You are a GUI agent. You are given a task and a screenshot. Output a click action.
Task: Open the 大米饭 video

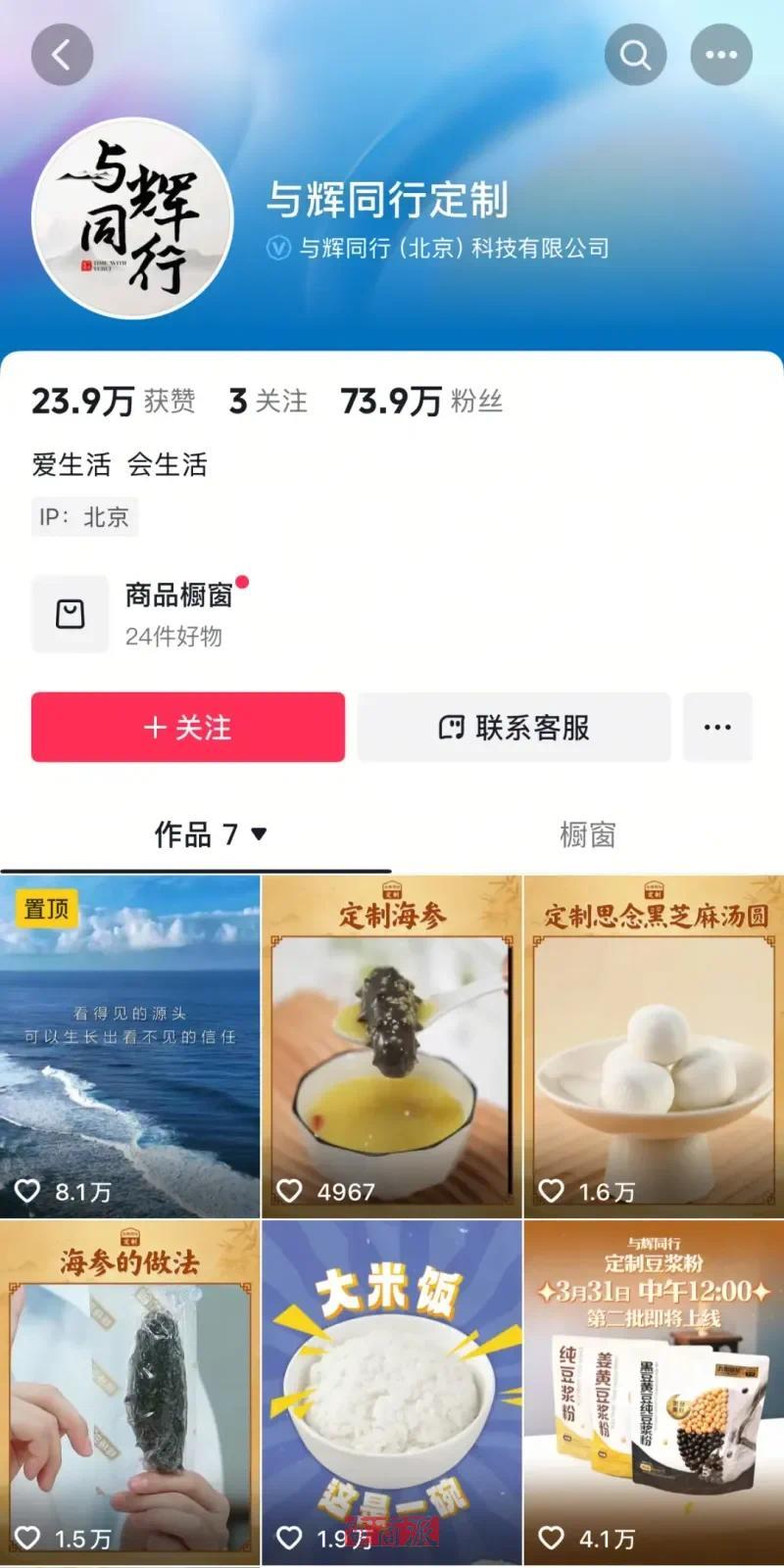(392, 1393)
